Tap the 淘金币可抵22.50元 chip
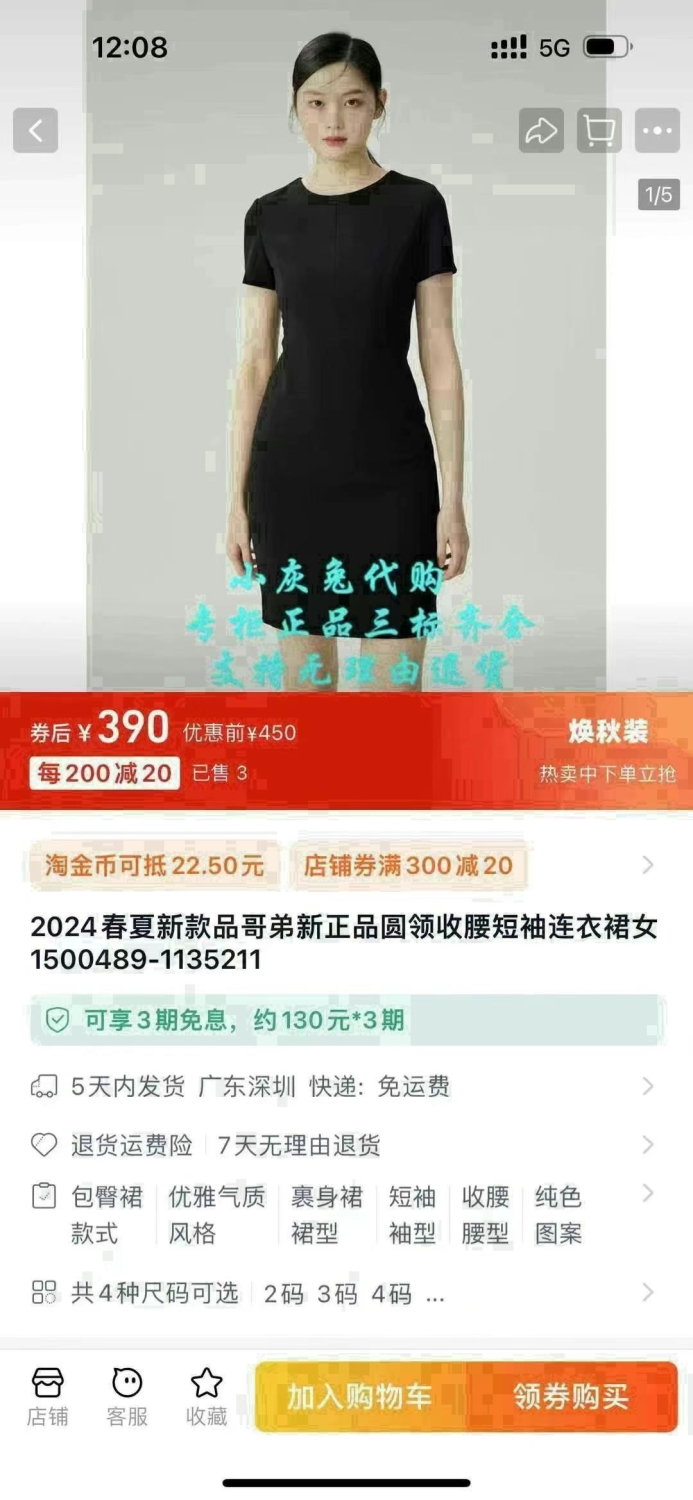693x1500 pixels. coord(154,866)
